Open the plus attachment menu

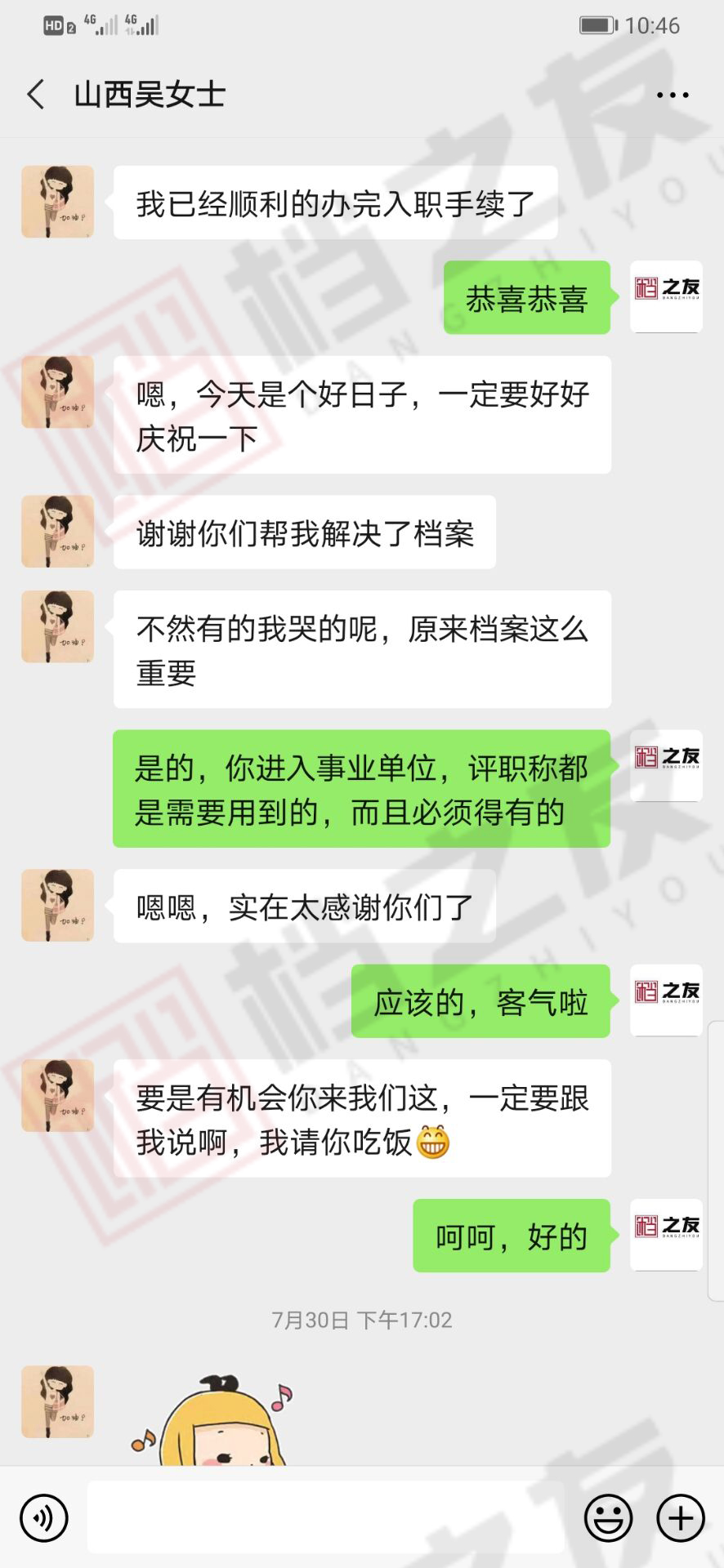click(680, 1518)
